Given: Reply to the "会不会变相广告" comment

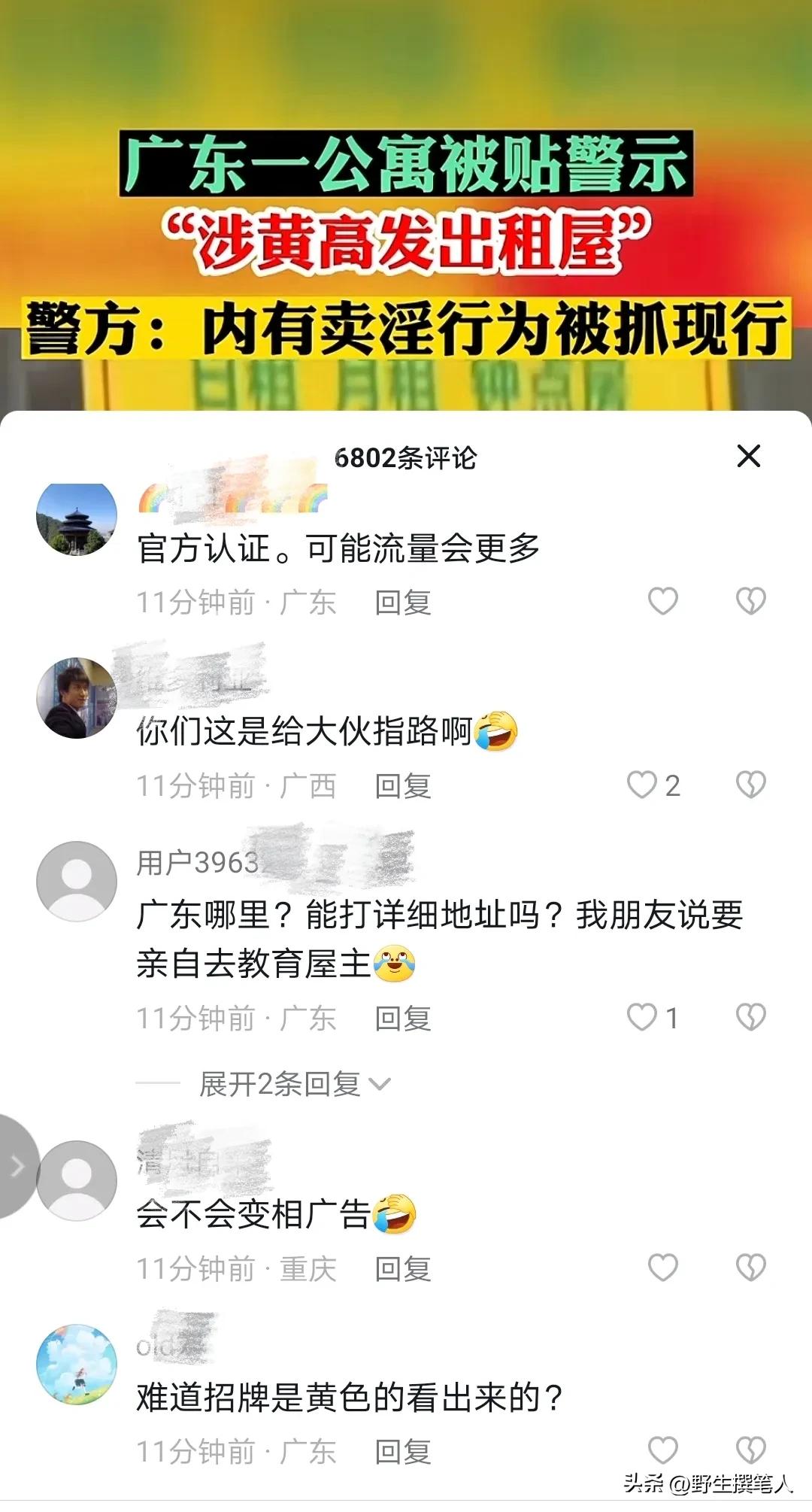Looking at the screenshot, I should point(404,1270).
